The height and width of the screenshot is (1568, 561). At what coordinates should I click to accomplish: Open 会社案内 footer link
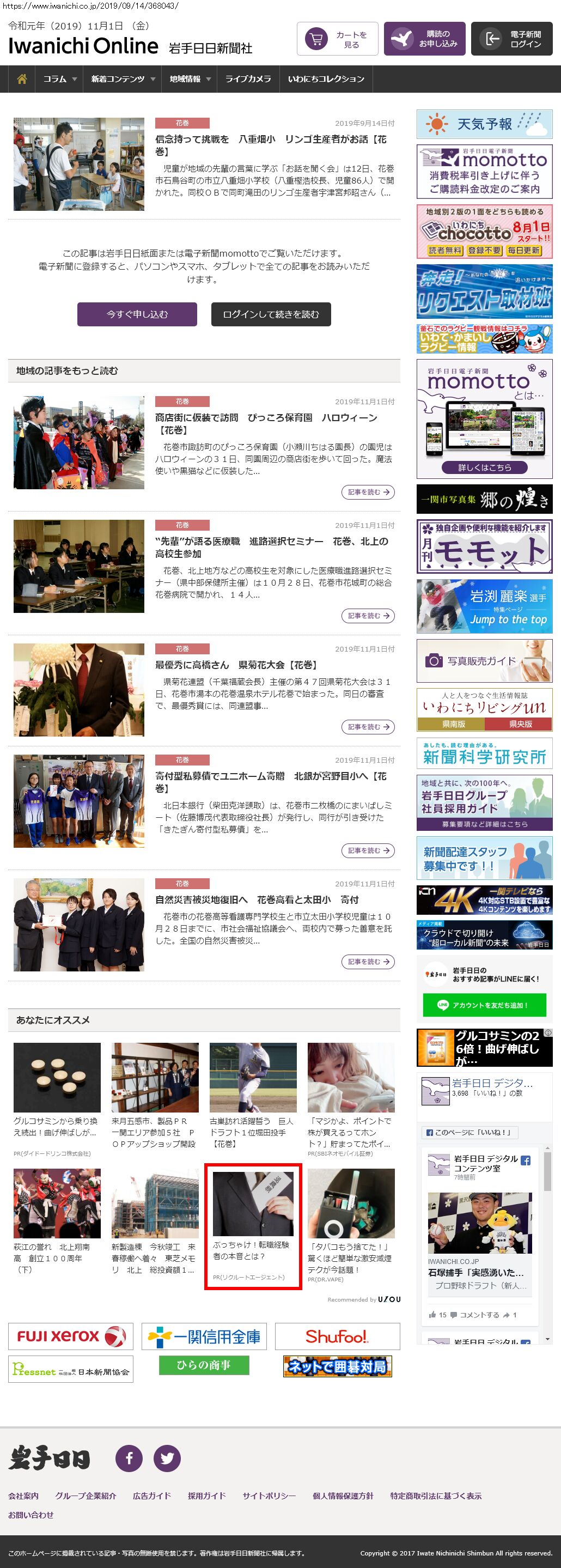coord(23,1496)
